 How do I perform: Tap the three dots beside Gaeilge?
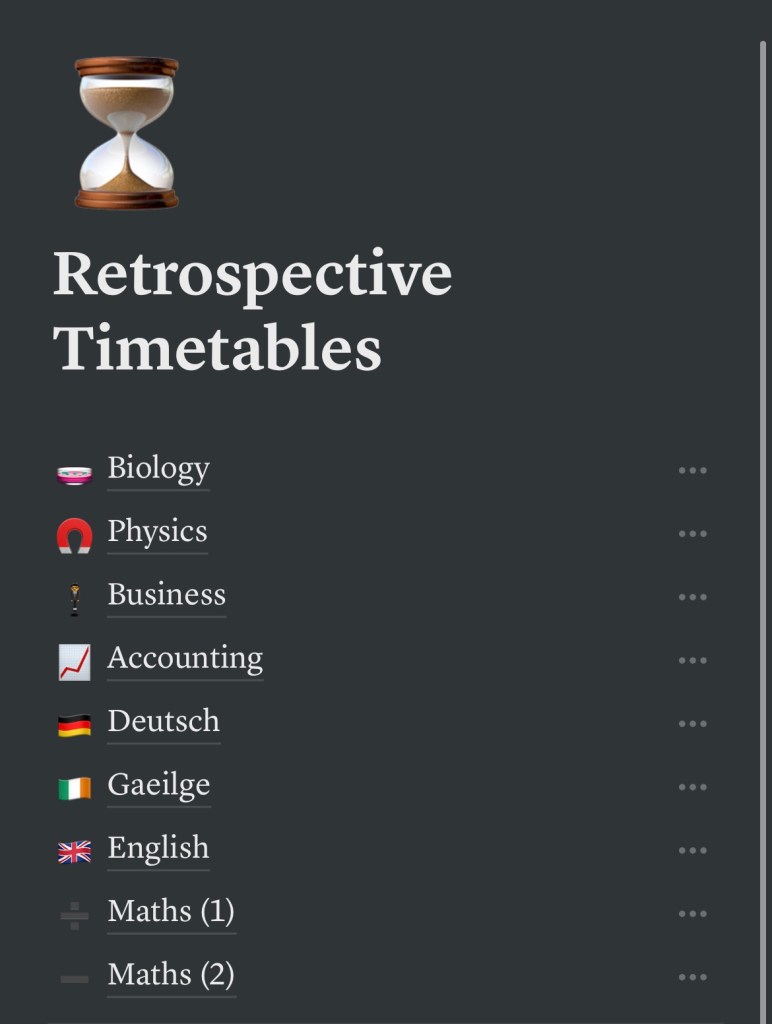[x=692, y=787]
